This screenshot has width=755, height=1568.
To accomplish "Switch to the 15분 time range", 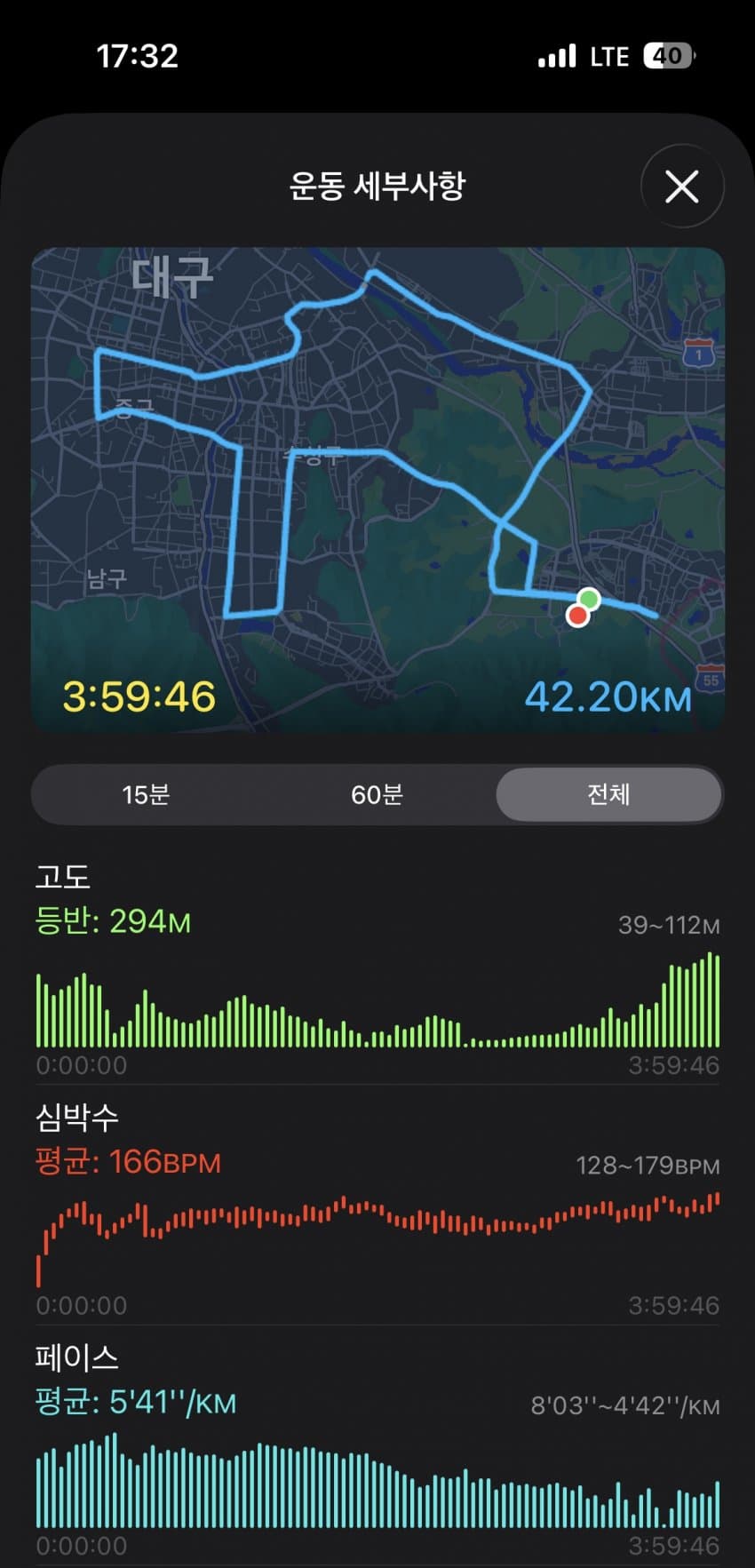I will tap(146, 794).
